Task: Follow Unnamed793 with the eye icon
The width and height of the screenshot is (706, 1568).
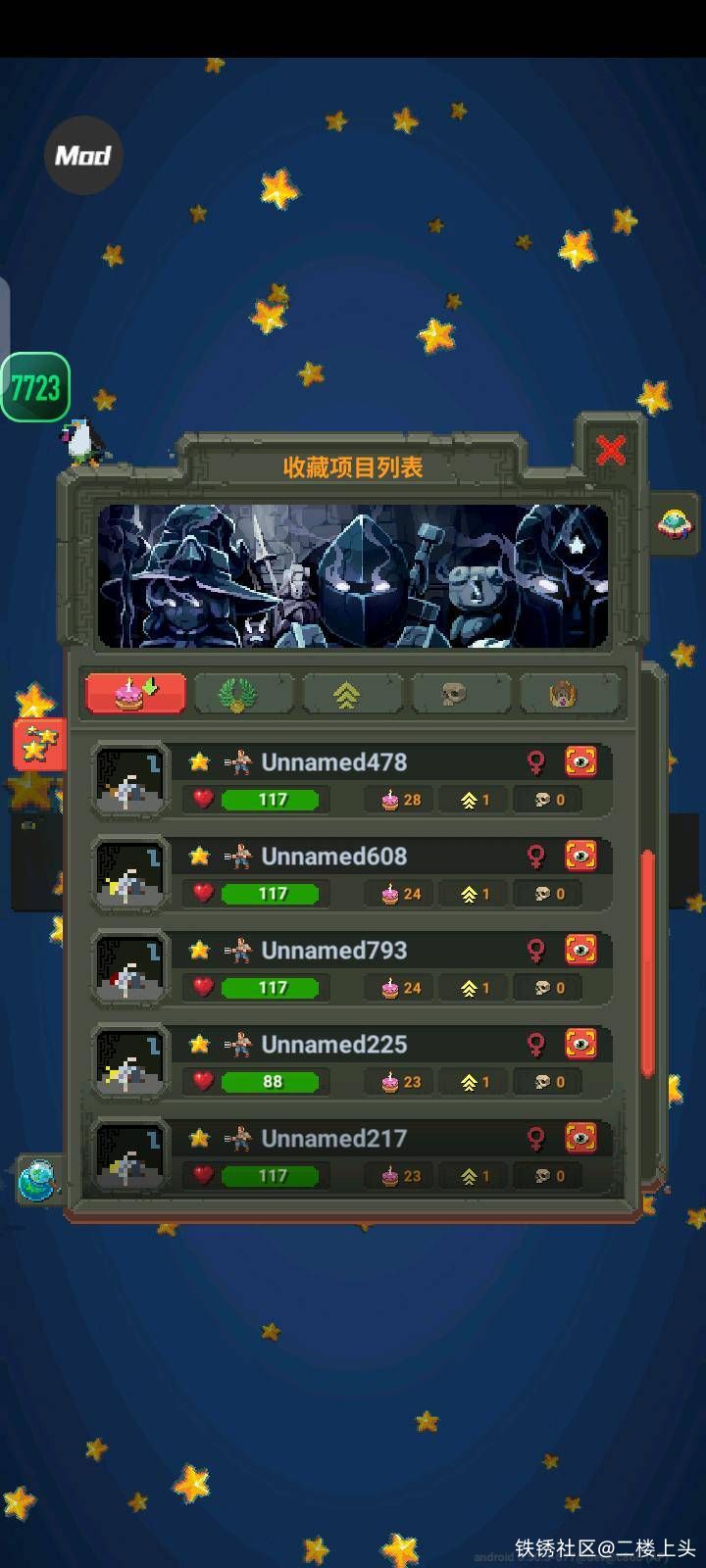Action: pyautogui.click(x=580, y=950)
